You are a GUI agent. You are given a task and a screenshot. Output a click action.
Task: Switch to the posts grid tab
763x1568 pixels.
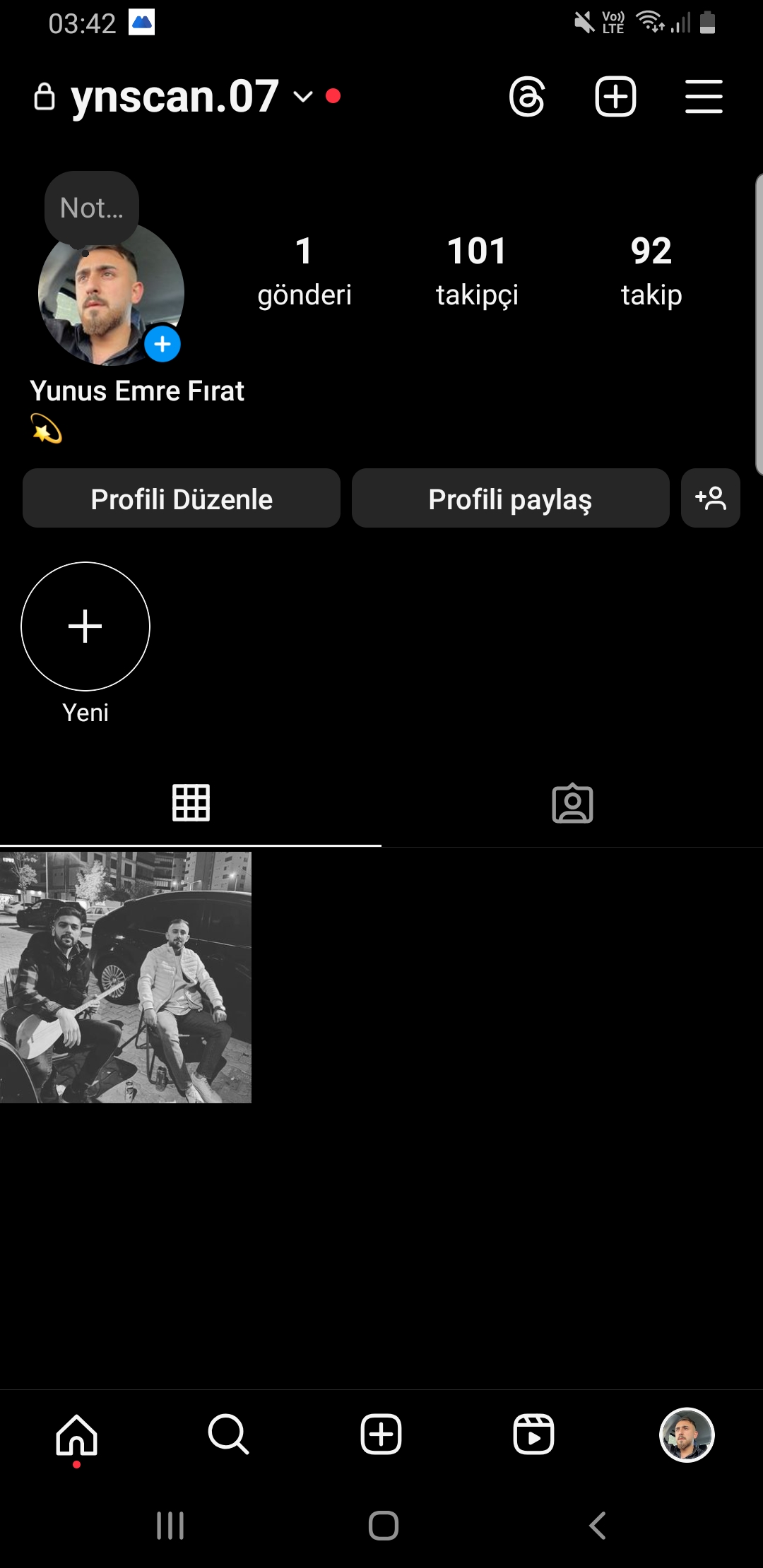point(191,803)
